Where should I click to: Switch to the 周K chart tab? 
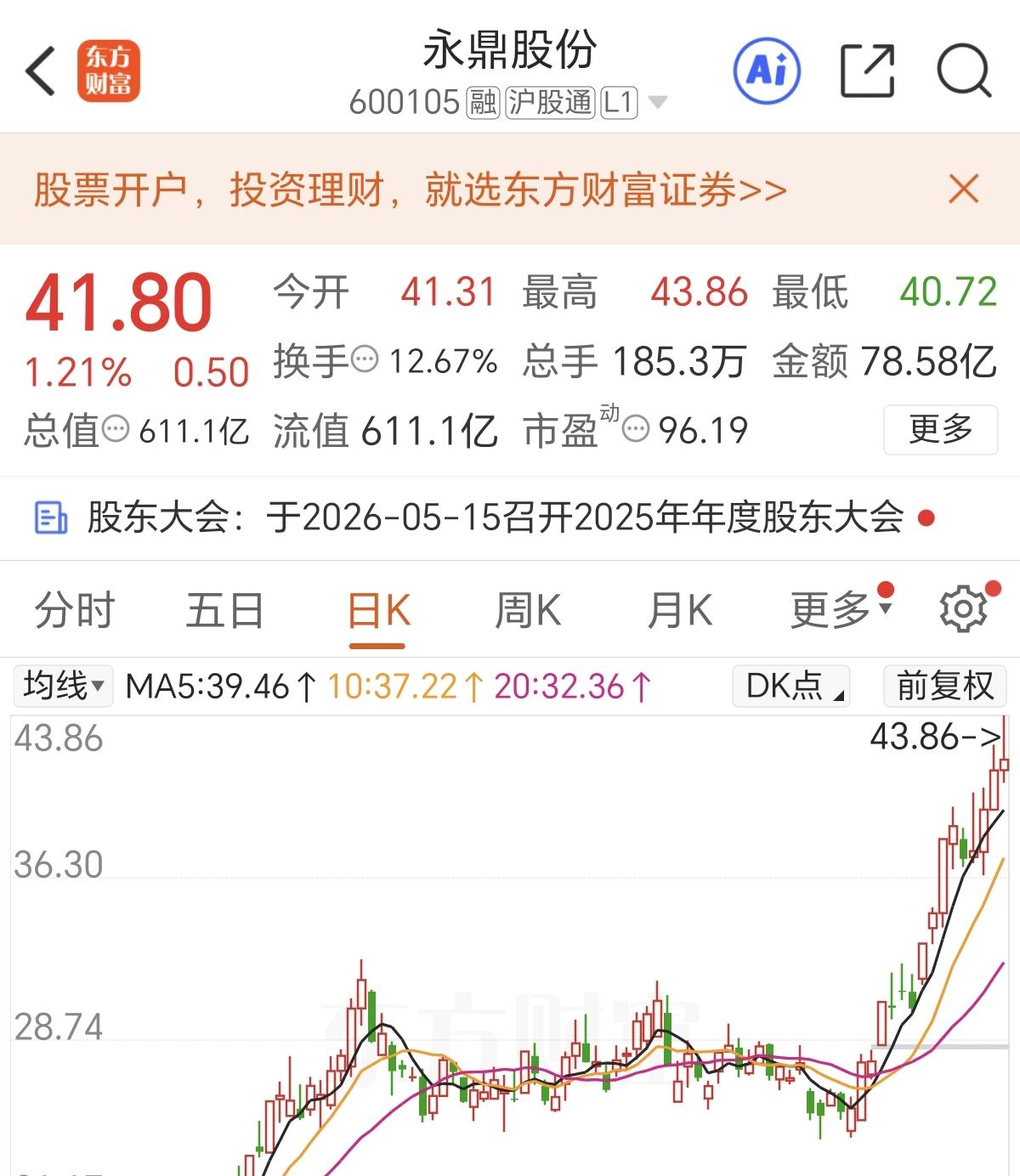click(528, 610)
